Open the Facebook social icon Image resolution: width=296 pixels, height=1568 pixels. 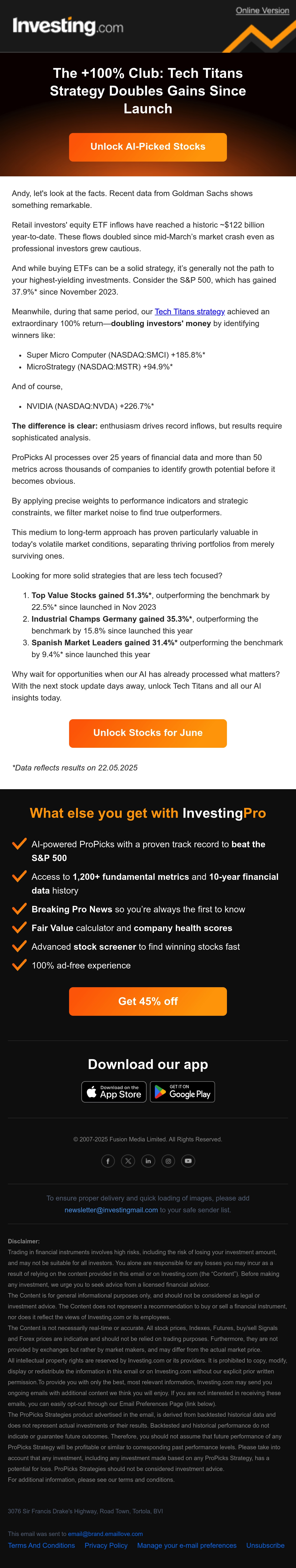[108, 1161]
